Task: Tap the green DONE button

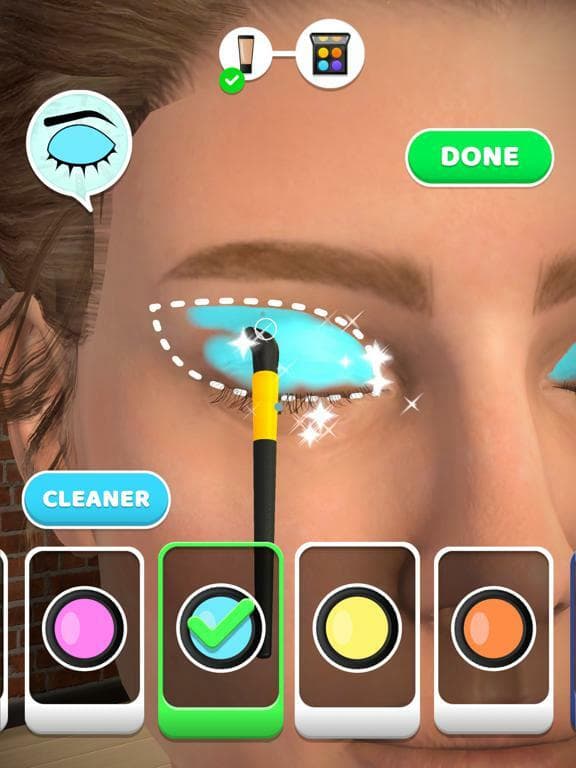Action: 480,157
